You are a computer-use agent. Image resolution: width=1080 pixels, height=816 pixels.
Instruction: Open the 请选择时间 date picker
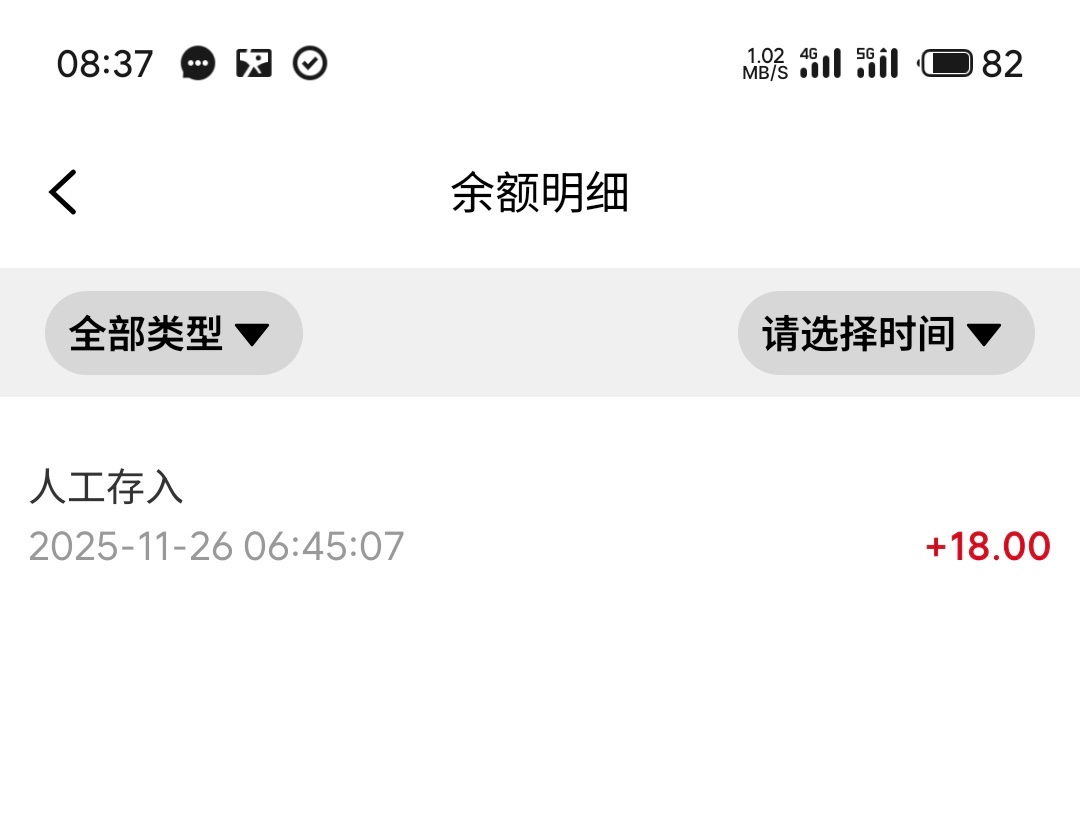pos(885,333)
